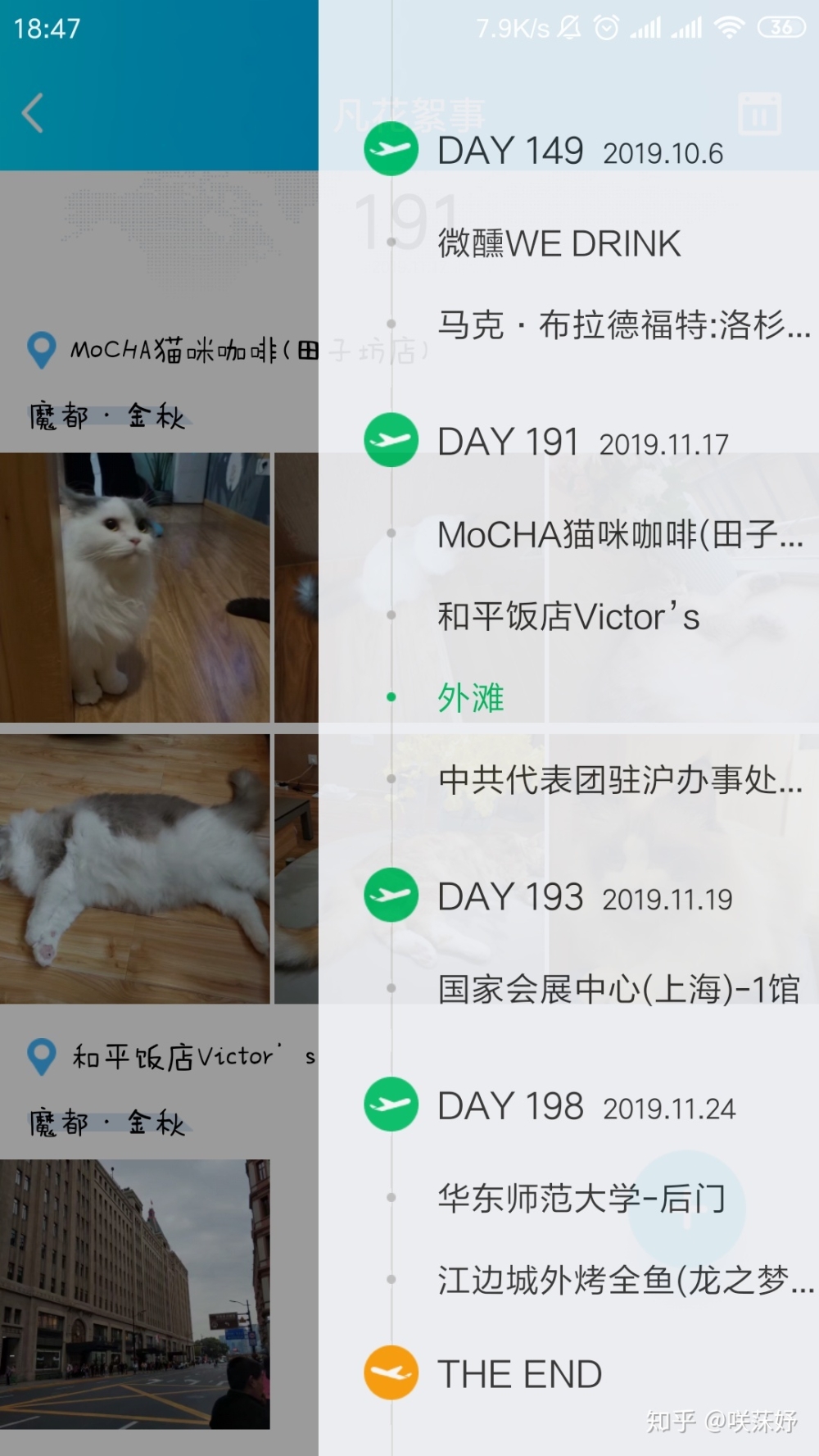This screenshot has height=1456, width=819.
Task: Open the photo of the cat lying down
Action: [x=134, y=869]
